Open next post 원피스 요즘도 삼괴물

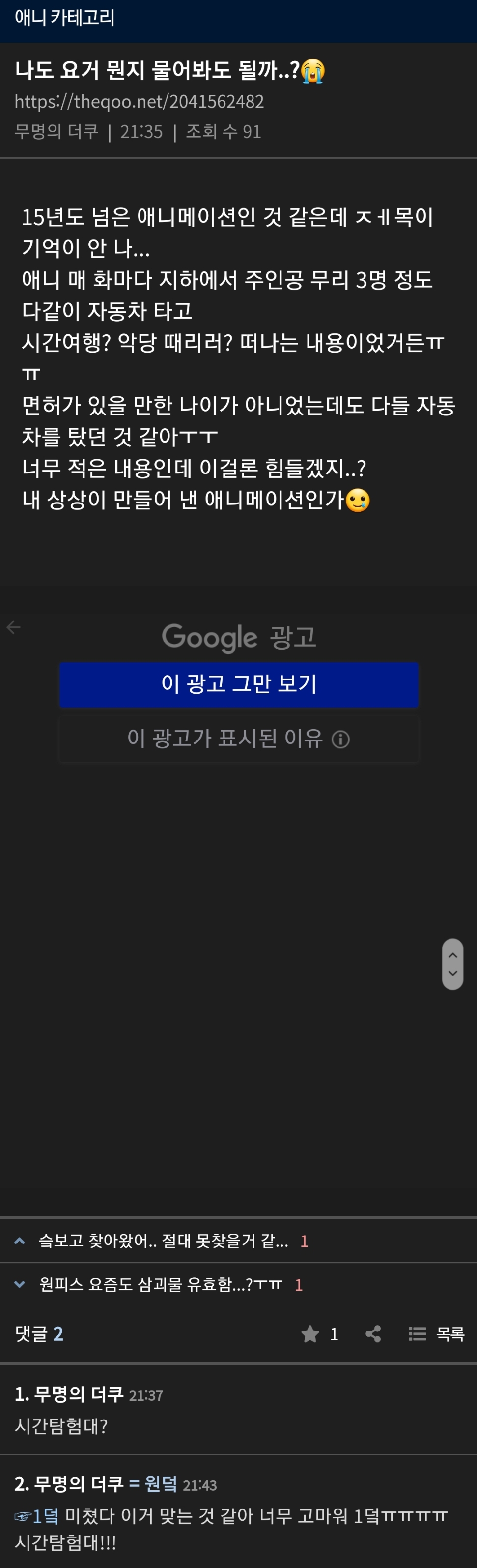[161, 1284]
